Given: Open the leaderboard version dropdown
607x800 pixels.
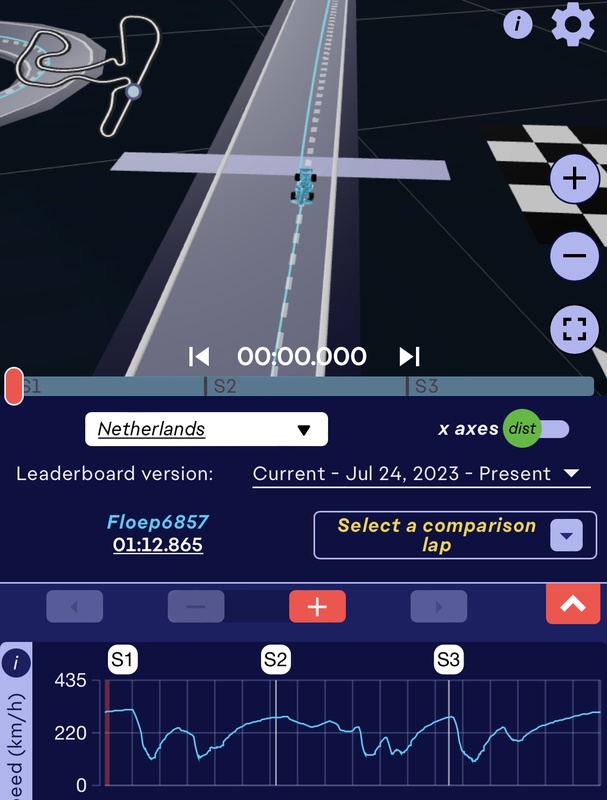Looking at the screenshot, I should [416, 474].
